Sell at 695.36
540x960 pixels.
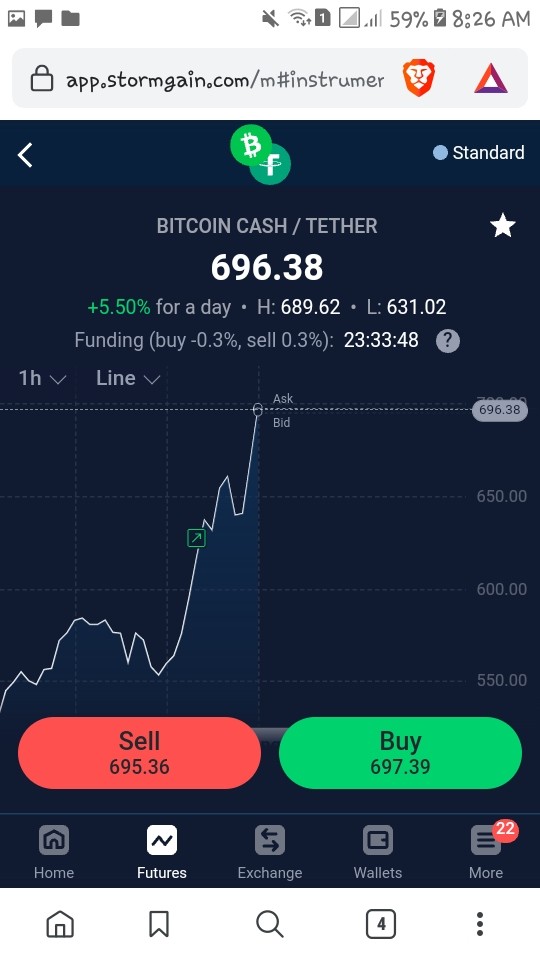pyautogui.click(x=140, y=752)
